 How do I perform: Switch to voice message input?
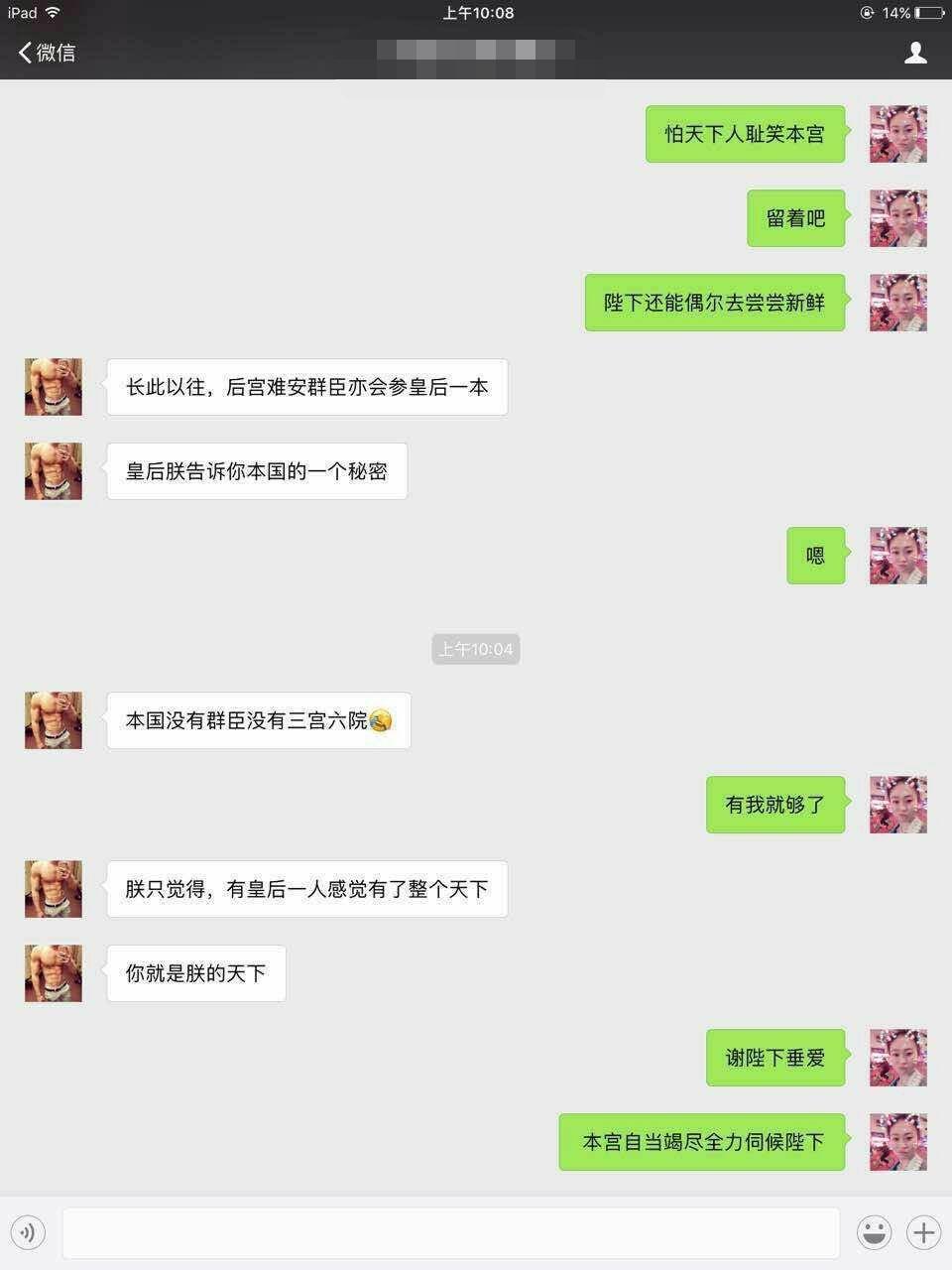pyautogui.click(x=29, y=1233)
